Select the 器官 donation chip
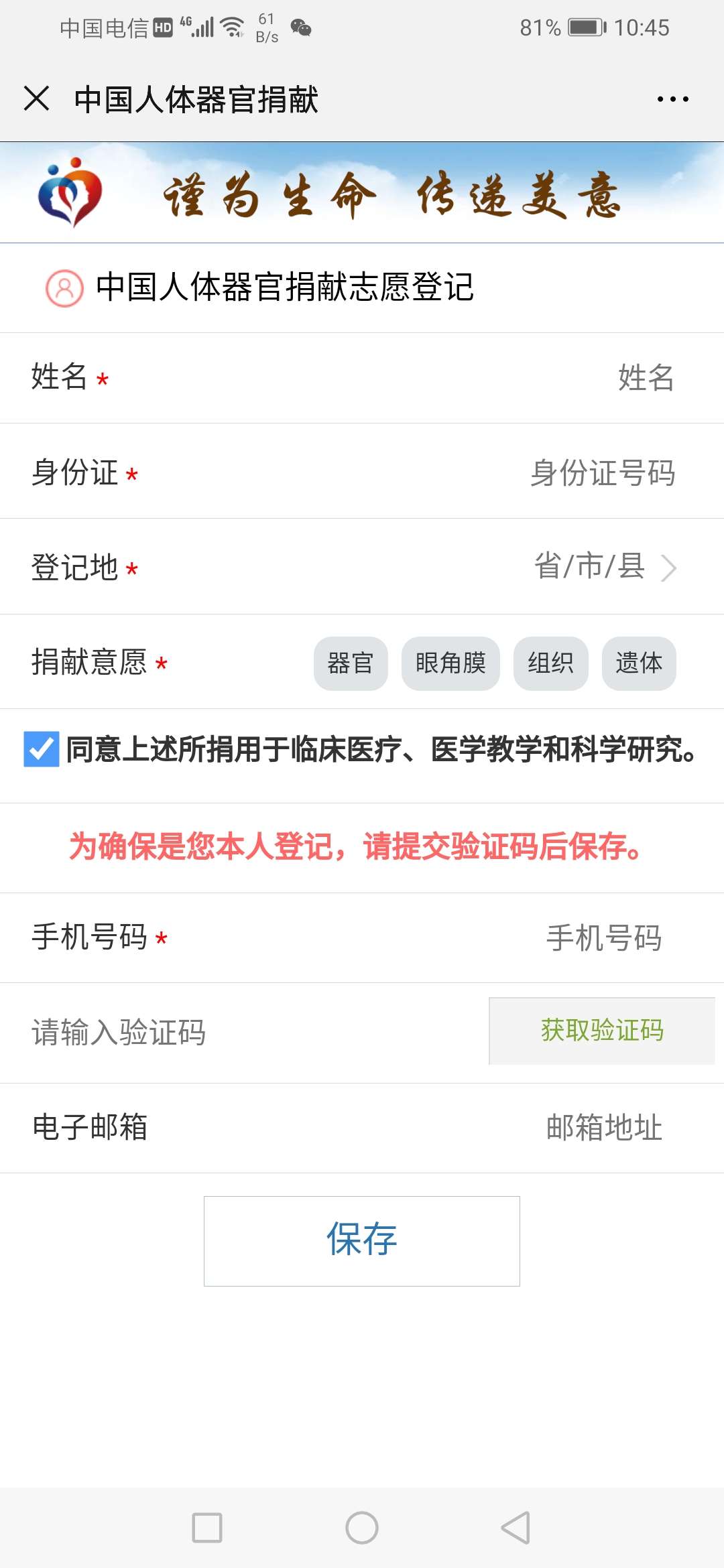The image size is (724, 1568). click(x=351, y=663)
